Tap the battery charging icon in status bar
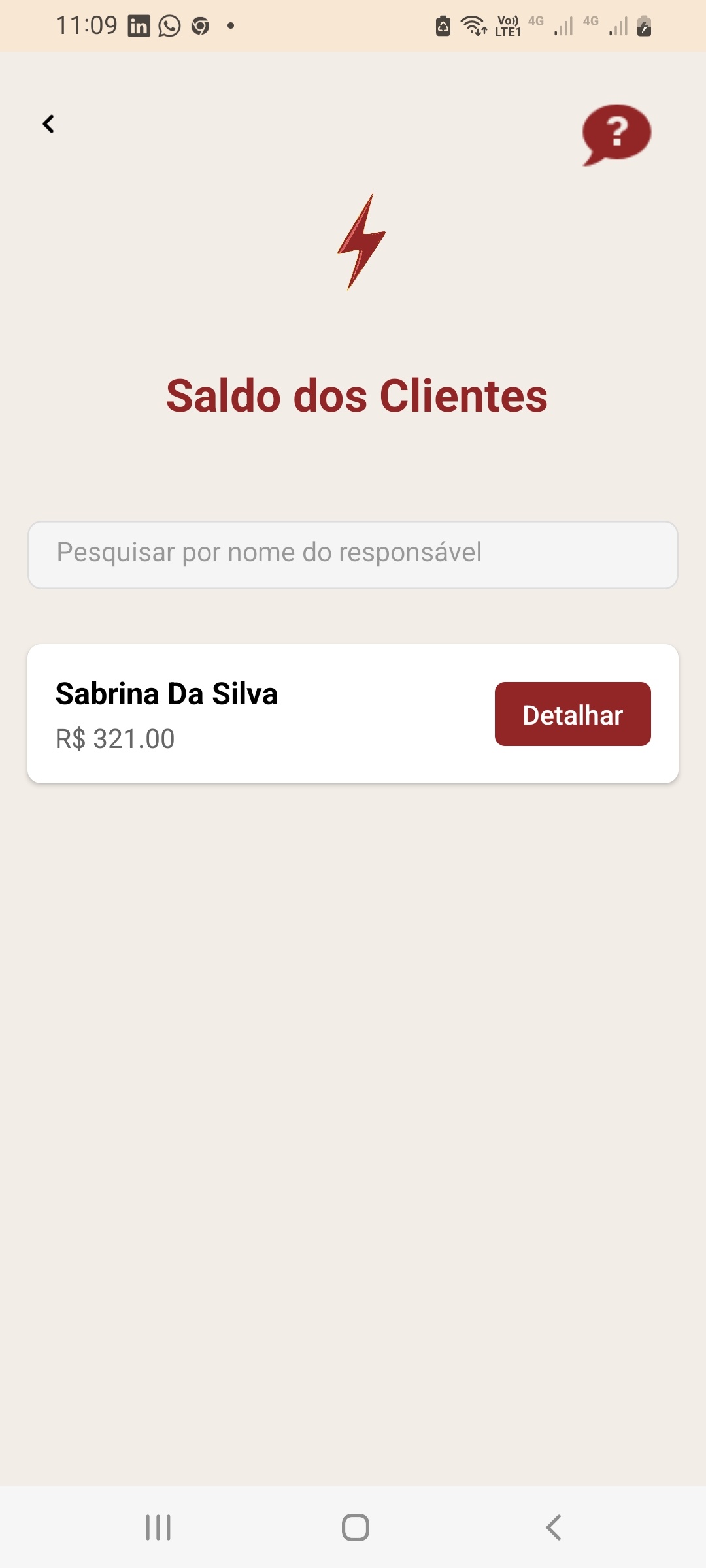706x1568 pixels. pyautogui.click(x=644, y=26)
